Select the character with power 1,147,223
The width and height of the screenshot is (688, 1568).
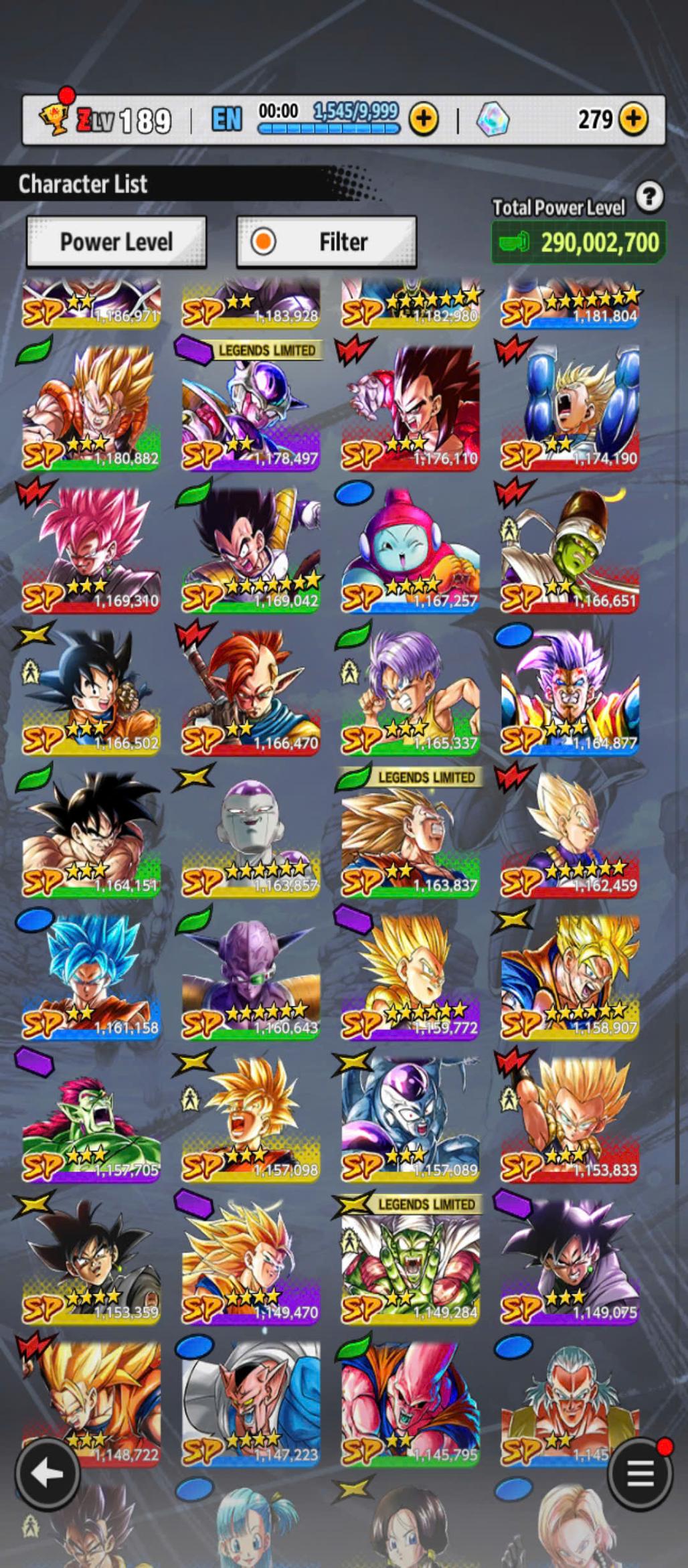(250, 1403)
